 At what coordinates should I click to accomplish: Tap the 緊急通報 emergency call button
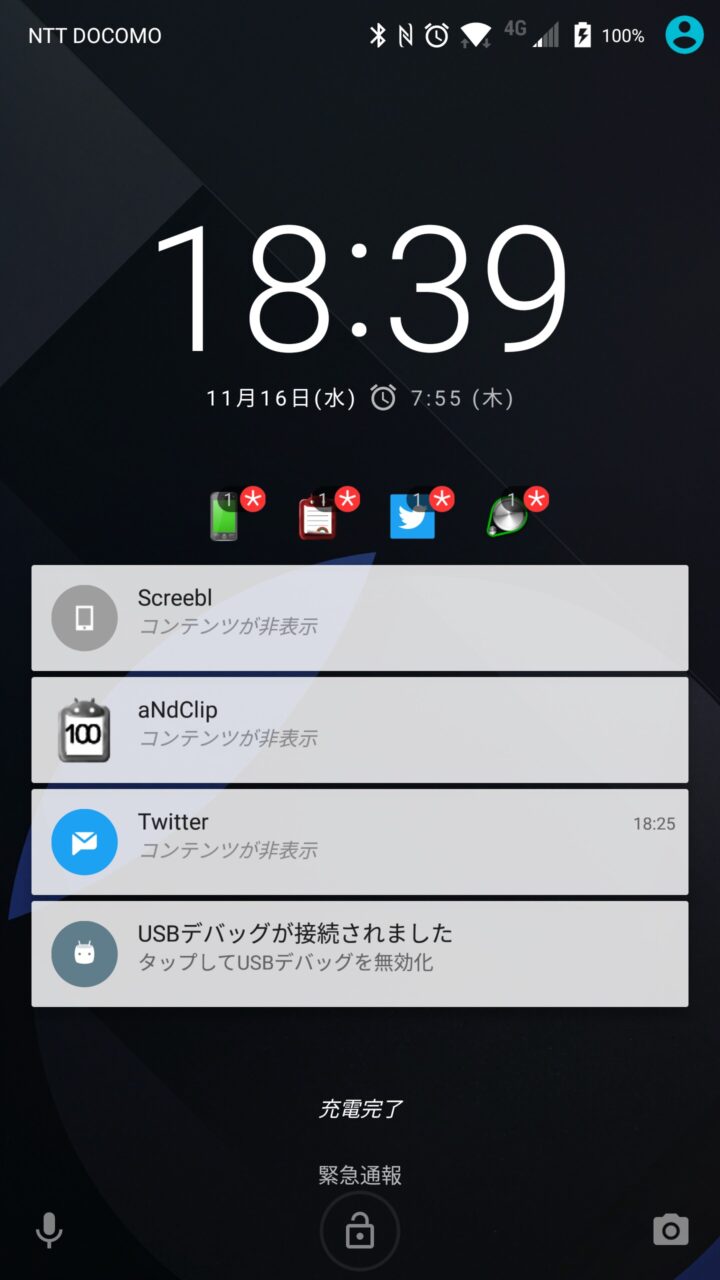click(x=360, y=1175)
